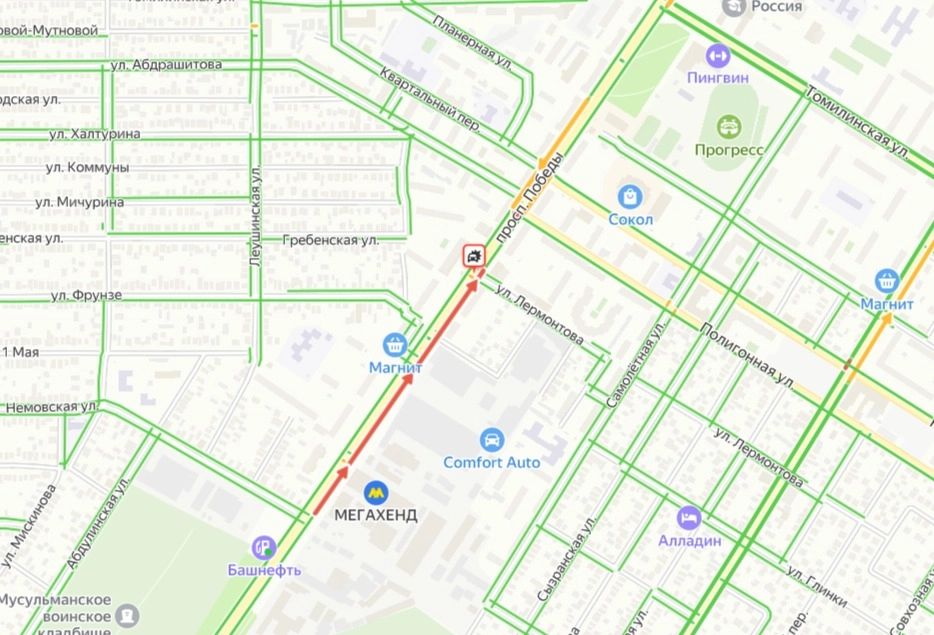Select the Магнит marker beside просп. Победы
This screenshot has width=934, height=635.
pos(395,345)
